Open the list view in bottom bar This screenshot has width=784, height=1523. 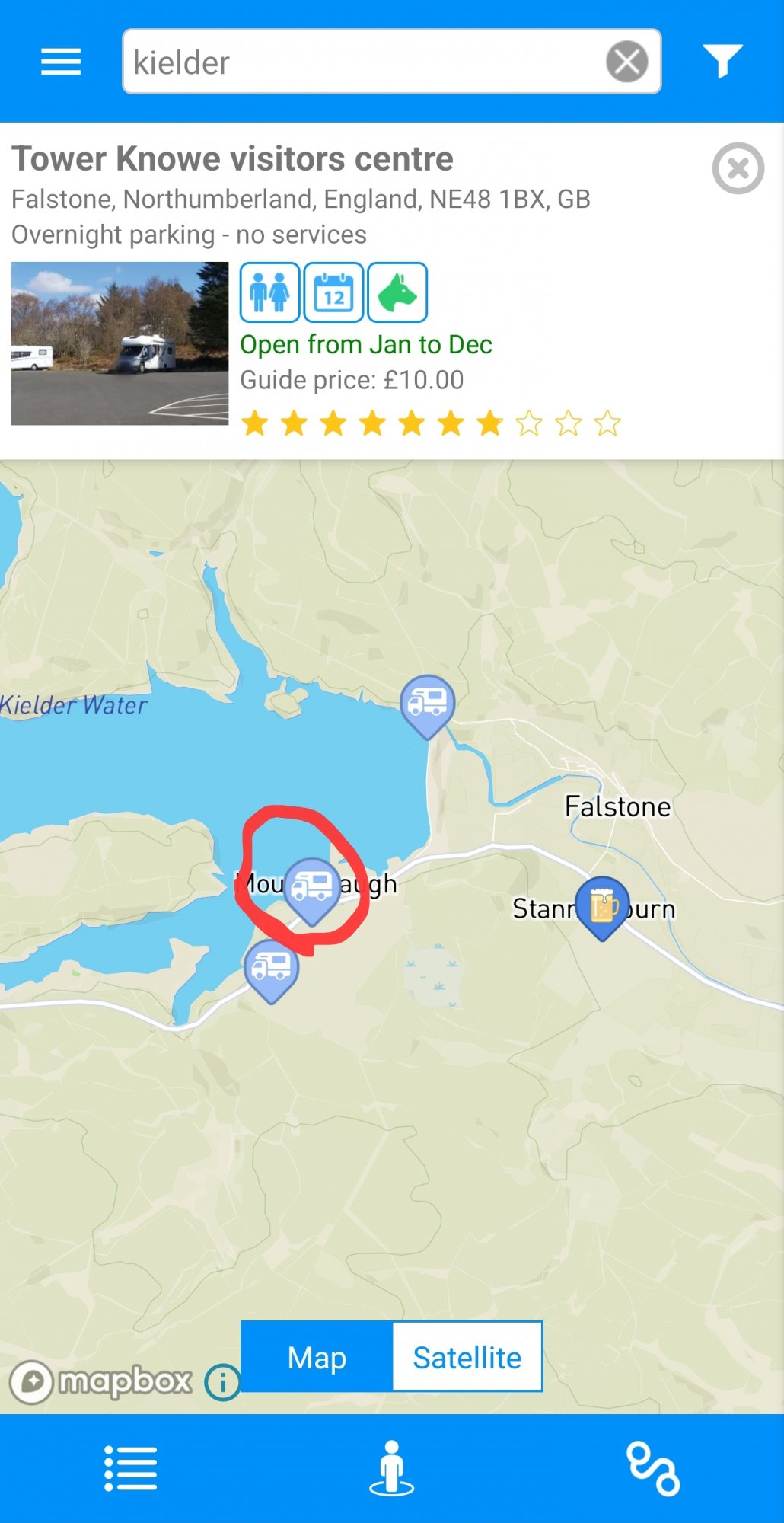point(131,1468)
